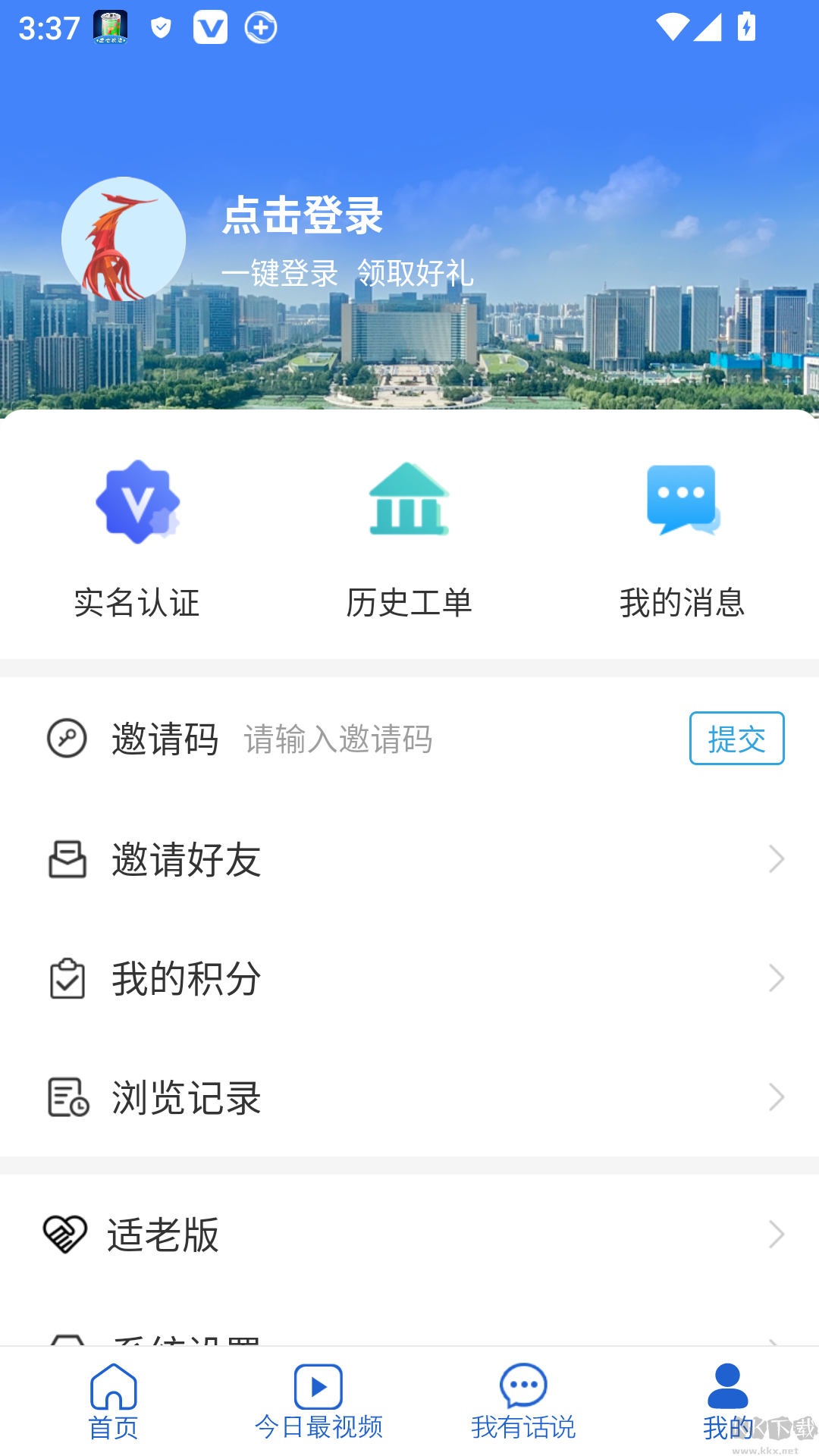Viewport: 819px width, 1456px height.
Task: Click the 请输入邀请码 input field
Action: 338,739
